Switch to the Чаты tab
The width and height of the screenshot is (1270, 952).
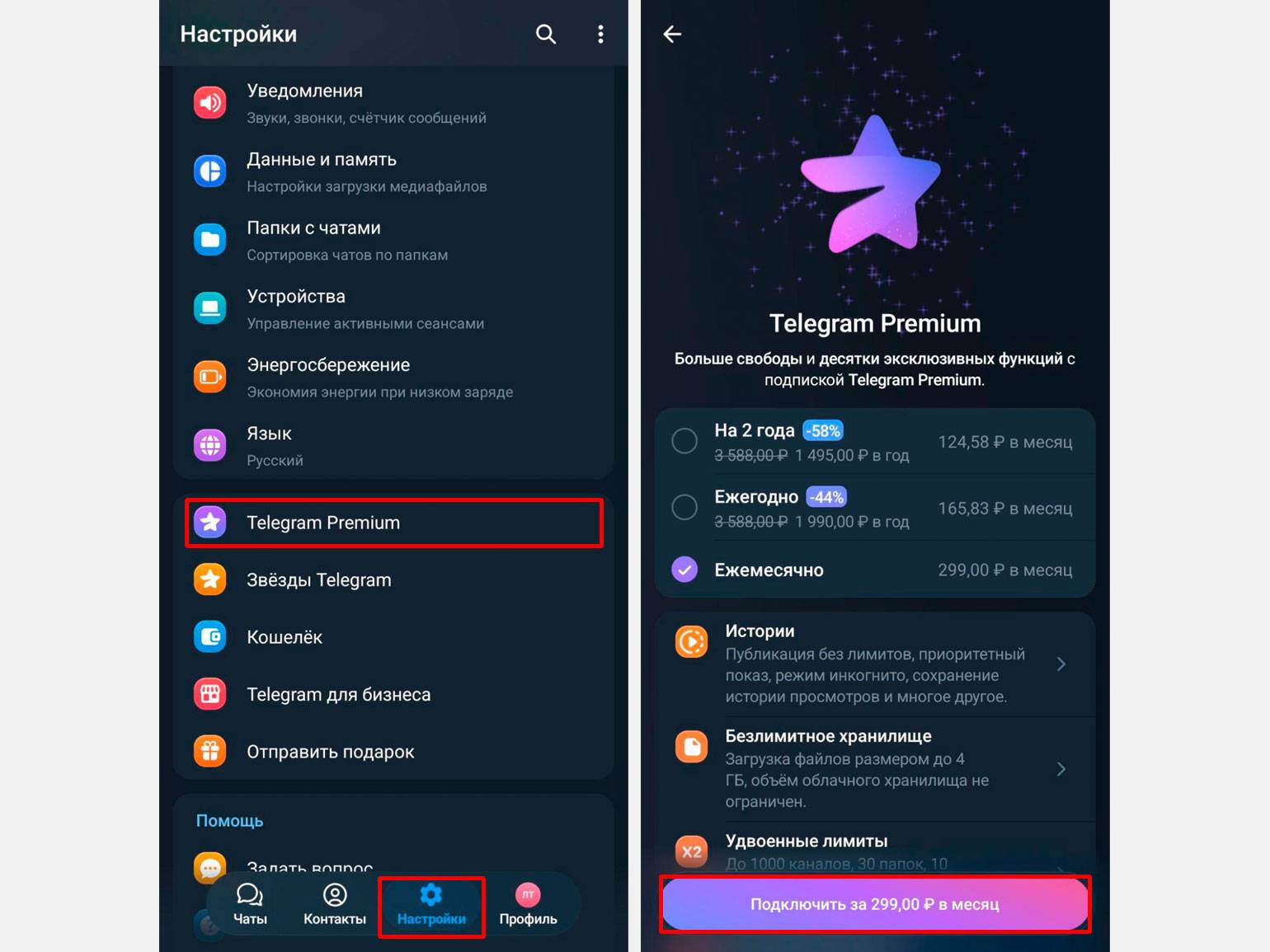click(250, 904)
